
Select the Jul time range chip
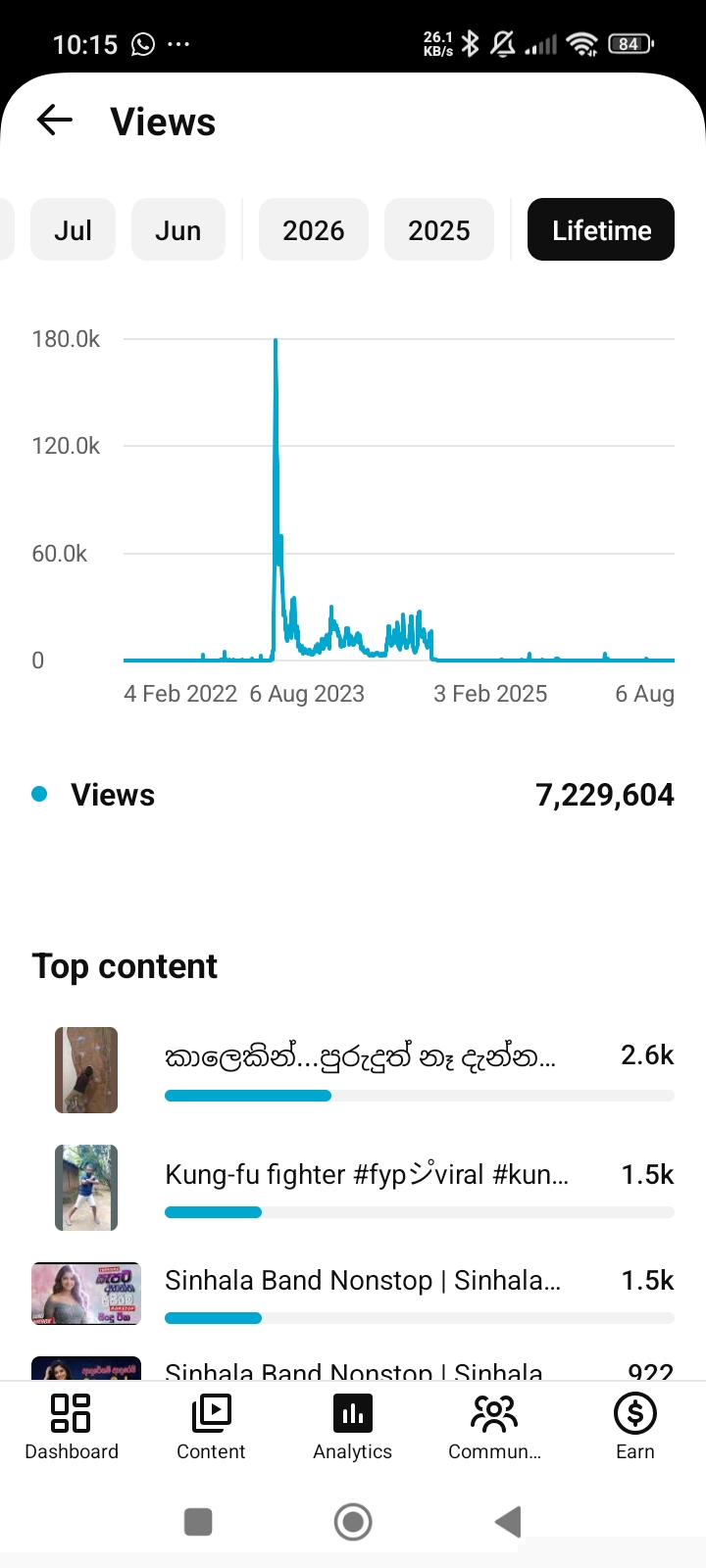[74, 230]
